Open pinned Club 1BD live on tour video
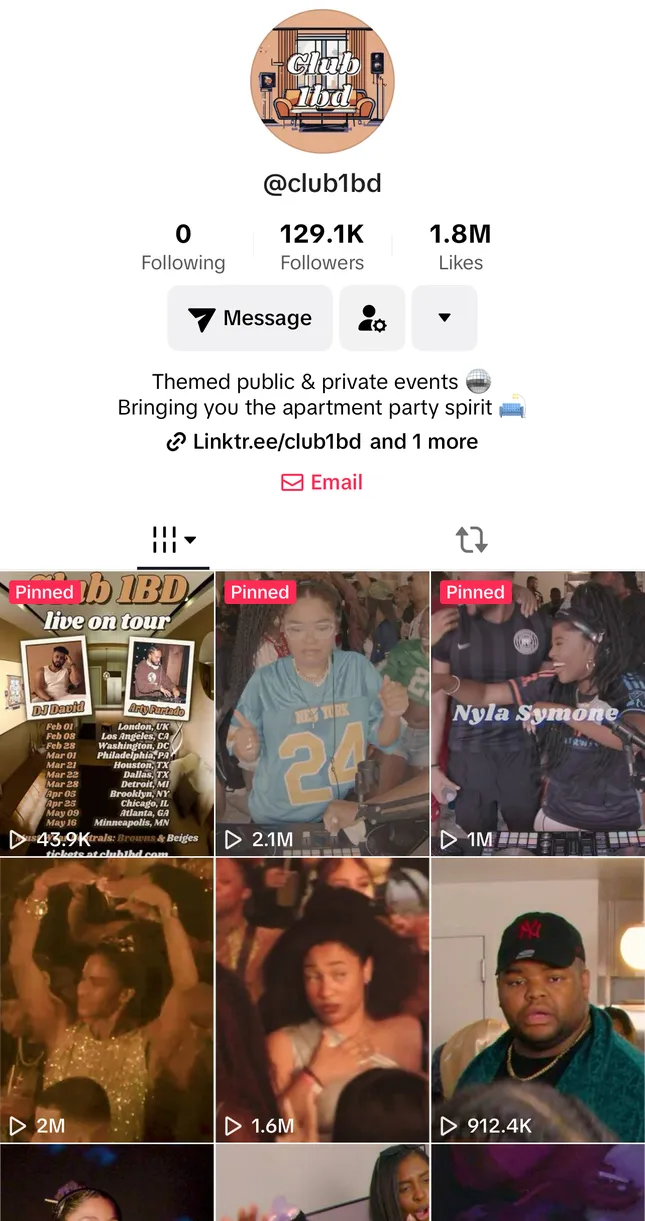645x1221 pixels. 106,714
